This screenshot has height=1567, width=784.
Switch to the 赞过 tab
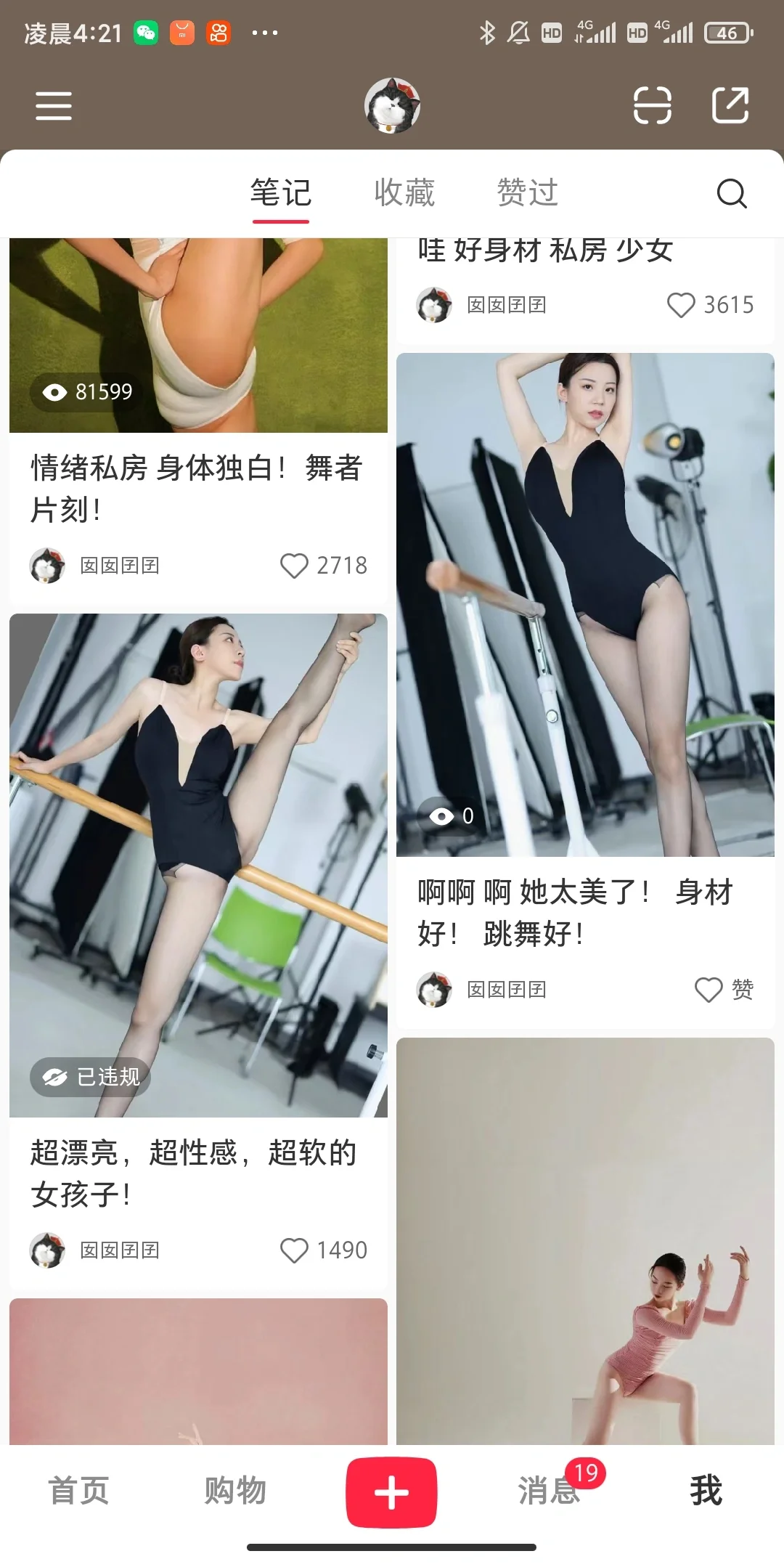pyautogui.click(x=528, y=193)
